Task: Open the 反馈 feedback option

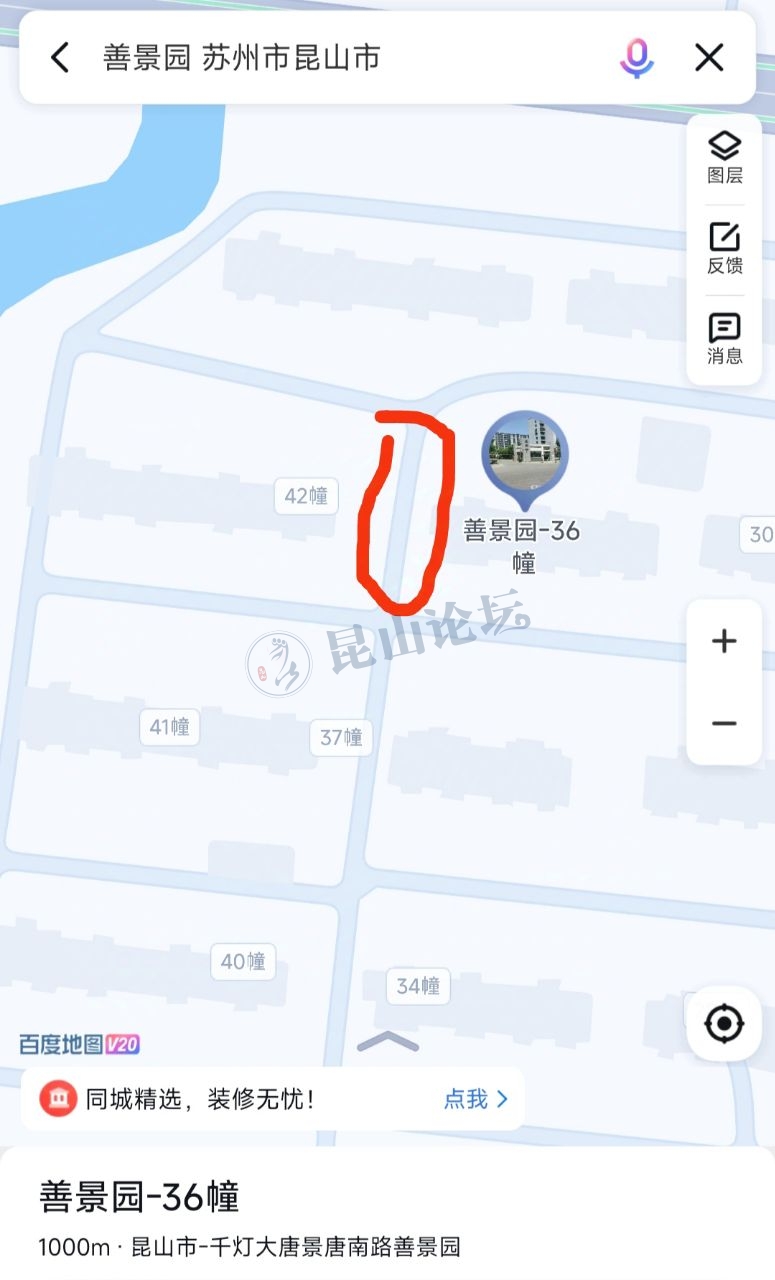Action: pos(724,249)
